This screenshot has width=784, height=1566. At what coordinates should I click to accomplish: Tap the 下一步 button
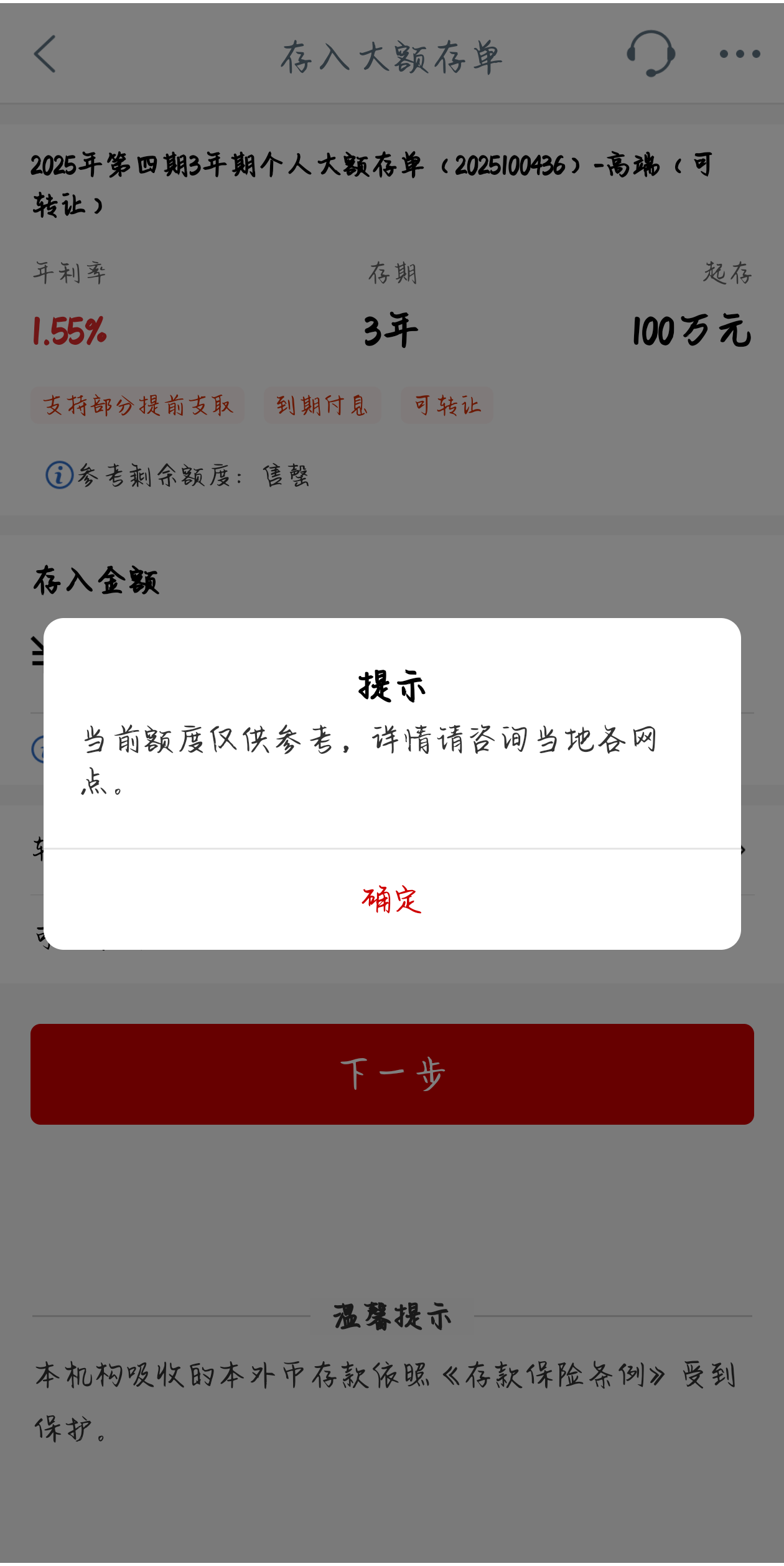[x=392, y=1074]
